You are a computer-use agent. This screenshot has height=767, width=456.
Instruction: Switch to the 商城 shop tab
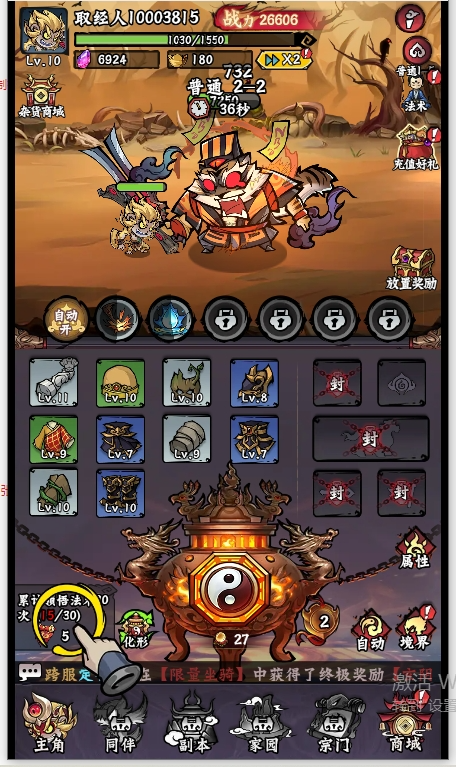[405, 724]
